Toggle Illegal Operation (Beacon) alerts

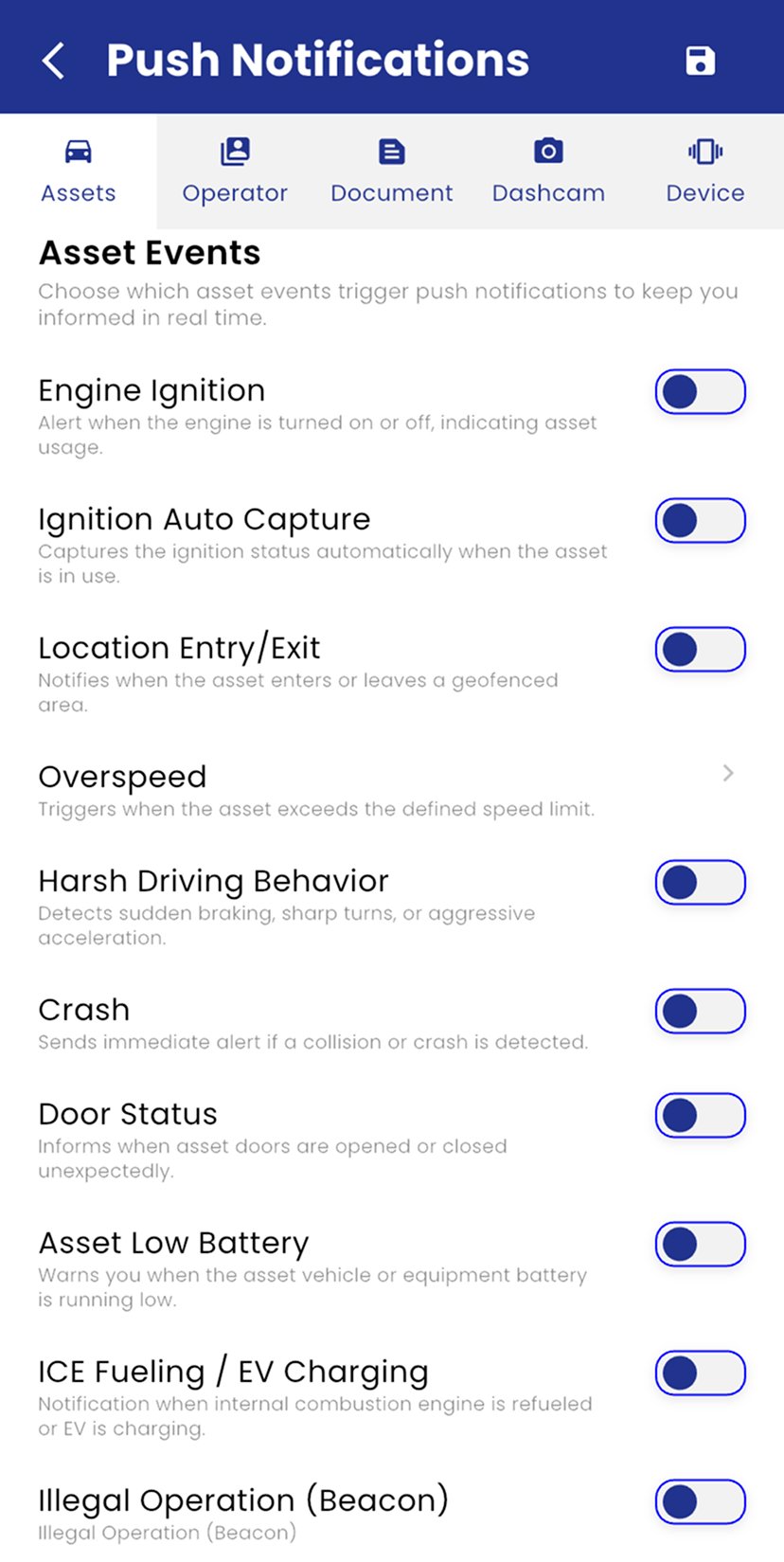tap(700, 1501)
